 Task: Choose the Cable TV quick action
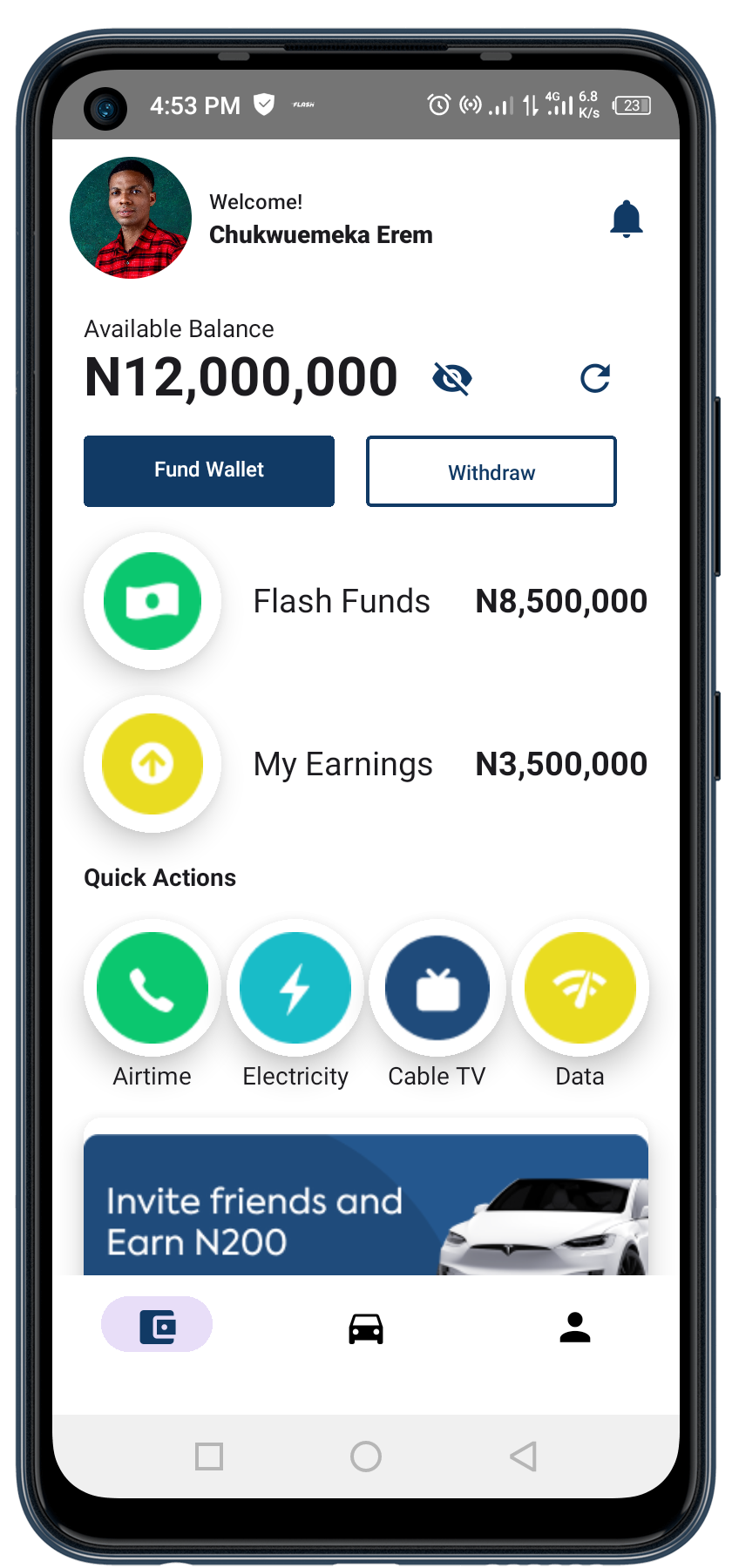click(x=437, y=988)
